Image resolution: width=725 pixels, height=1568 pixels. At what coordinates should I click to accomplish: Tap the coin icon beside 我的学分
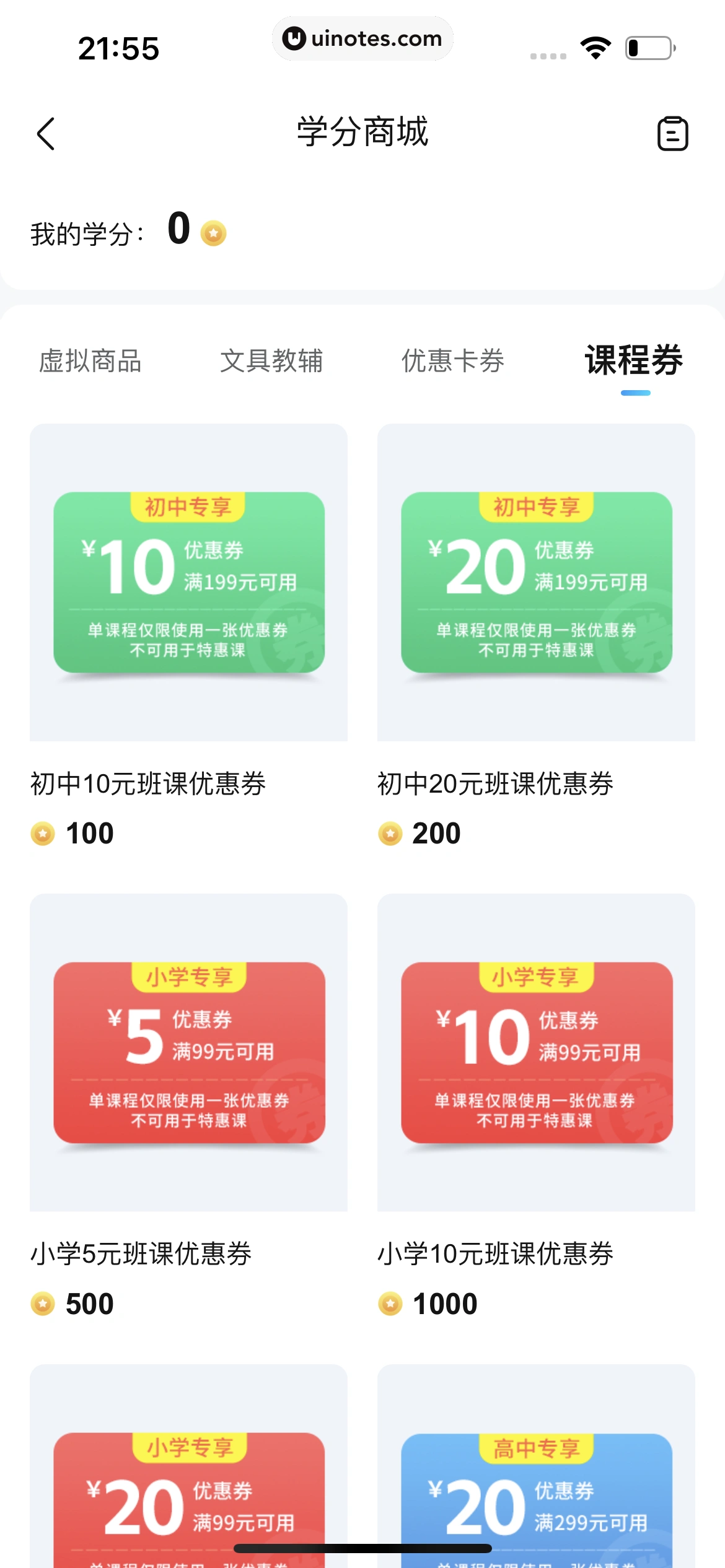214,233
